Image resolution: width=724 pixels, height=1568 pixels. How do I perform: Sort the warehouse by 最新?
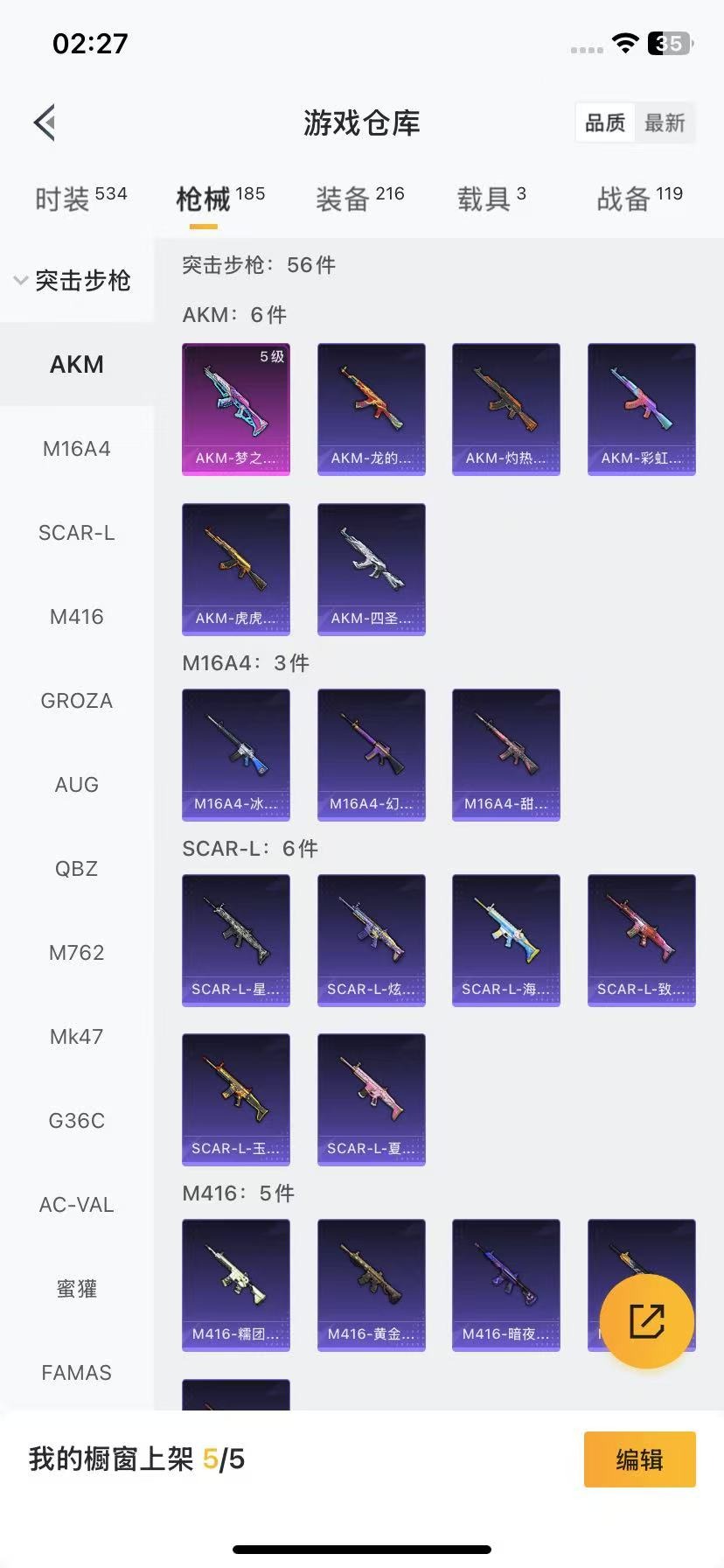pyautogui.click(x=665, y=122)
